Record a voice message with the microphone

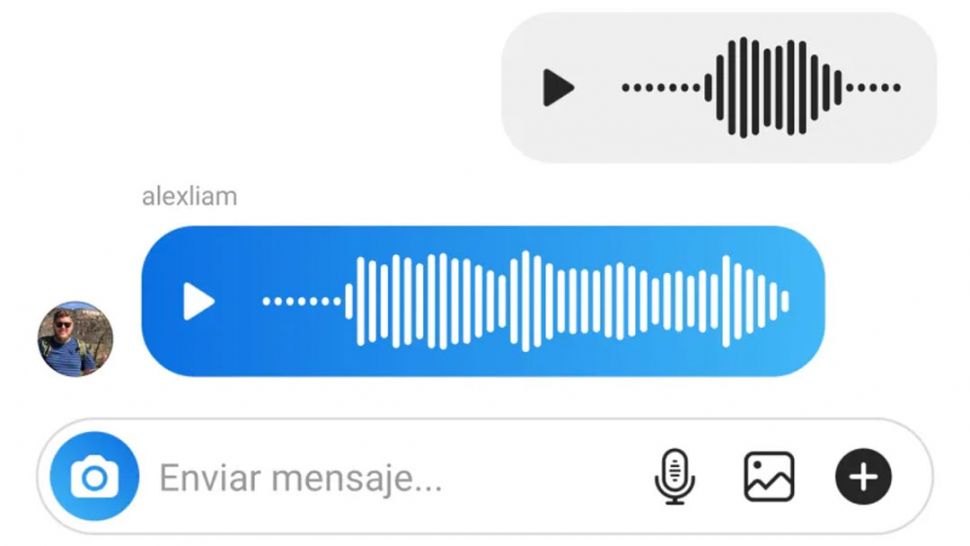coord(675,476)
